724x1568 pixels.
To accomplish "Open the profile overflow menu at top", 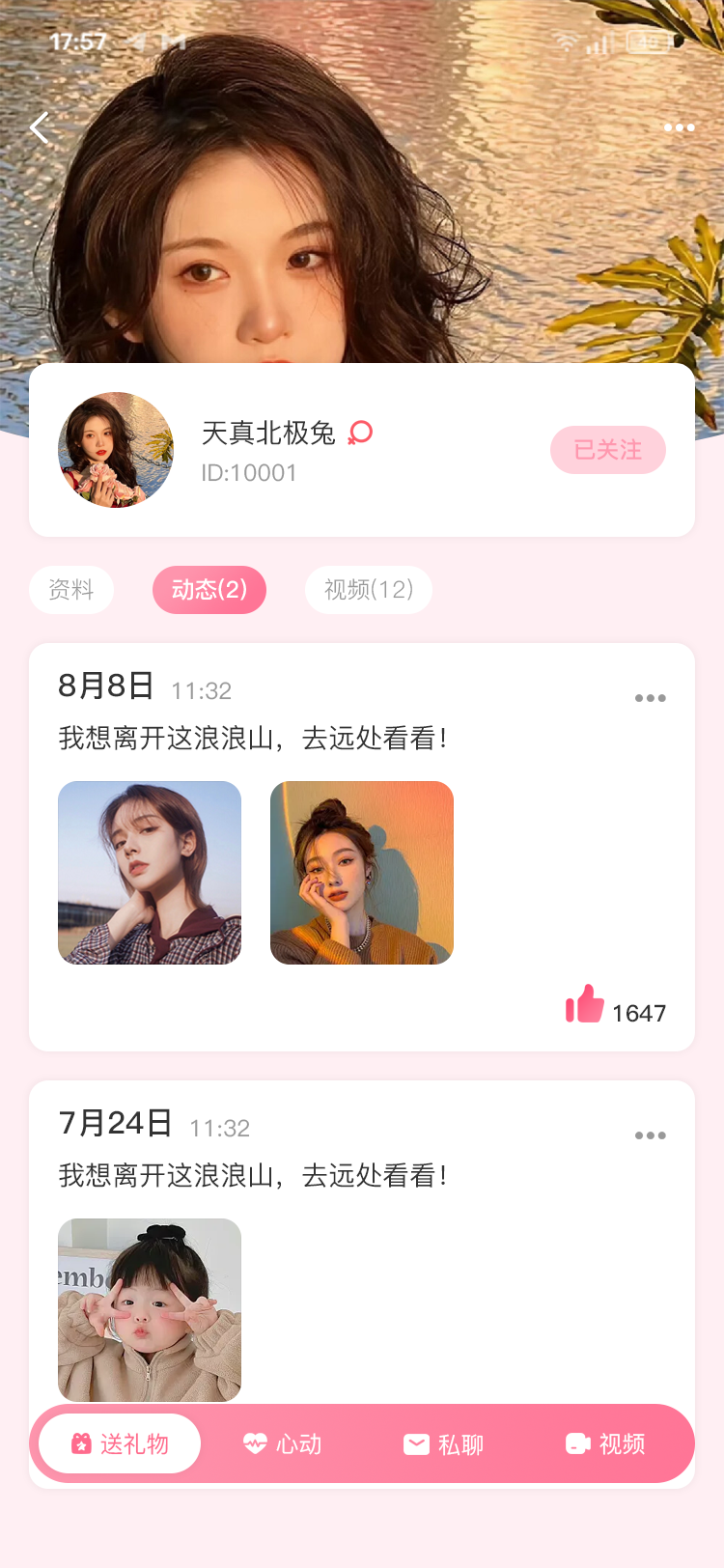I will pyautogui.click(x=679, y=127).
